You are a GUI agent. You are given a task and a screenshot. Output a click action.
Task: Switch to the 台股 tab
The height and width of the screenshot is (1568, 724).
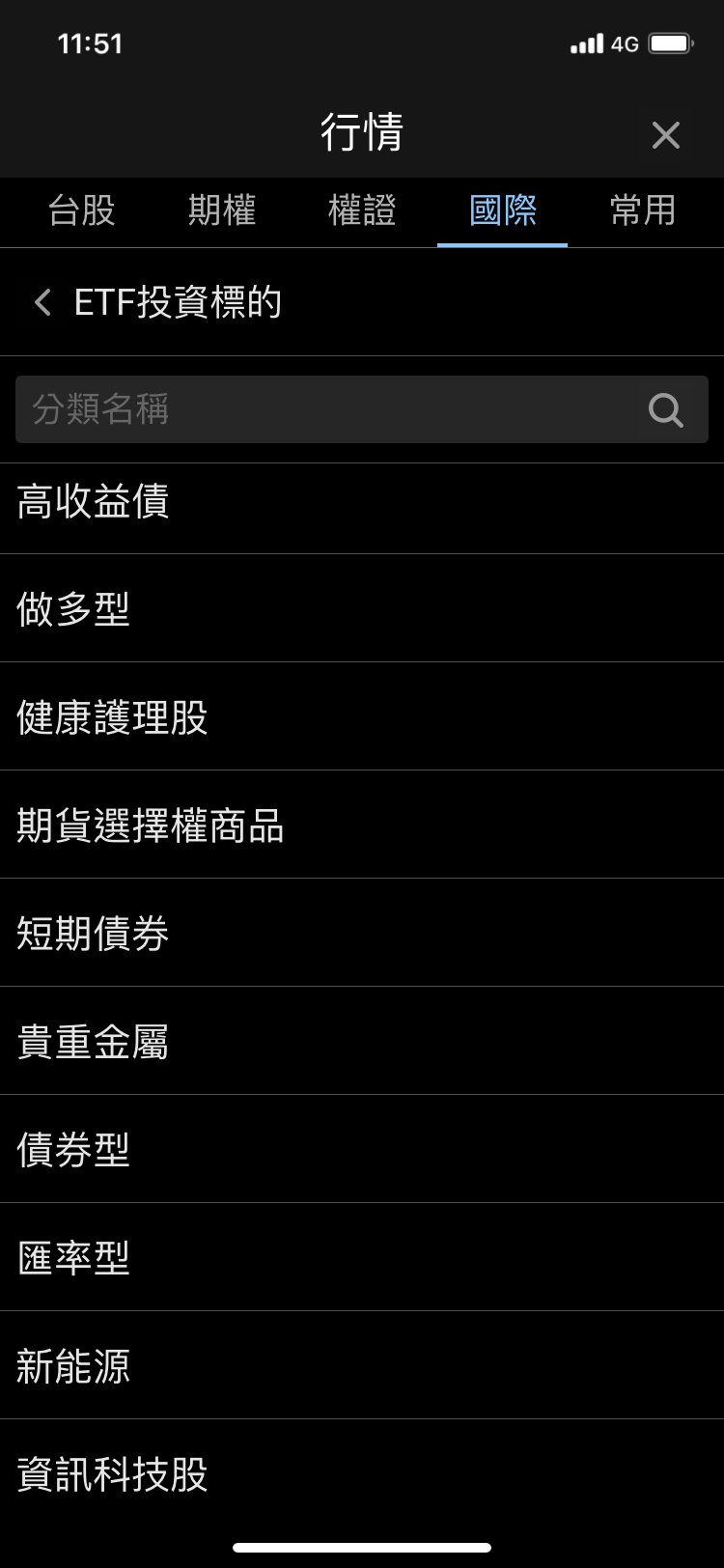tap(82, 210)
